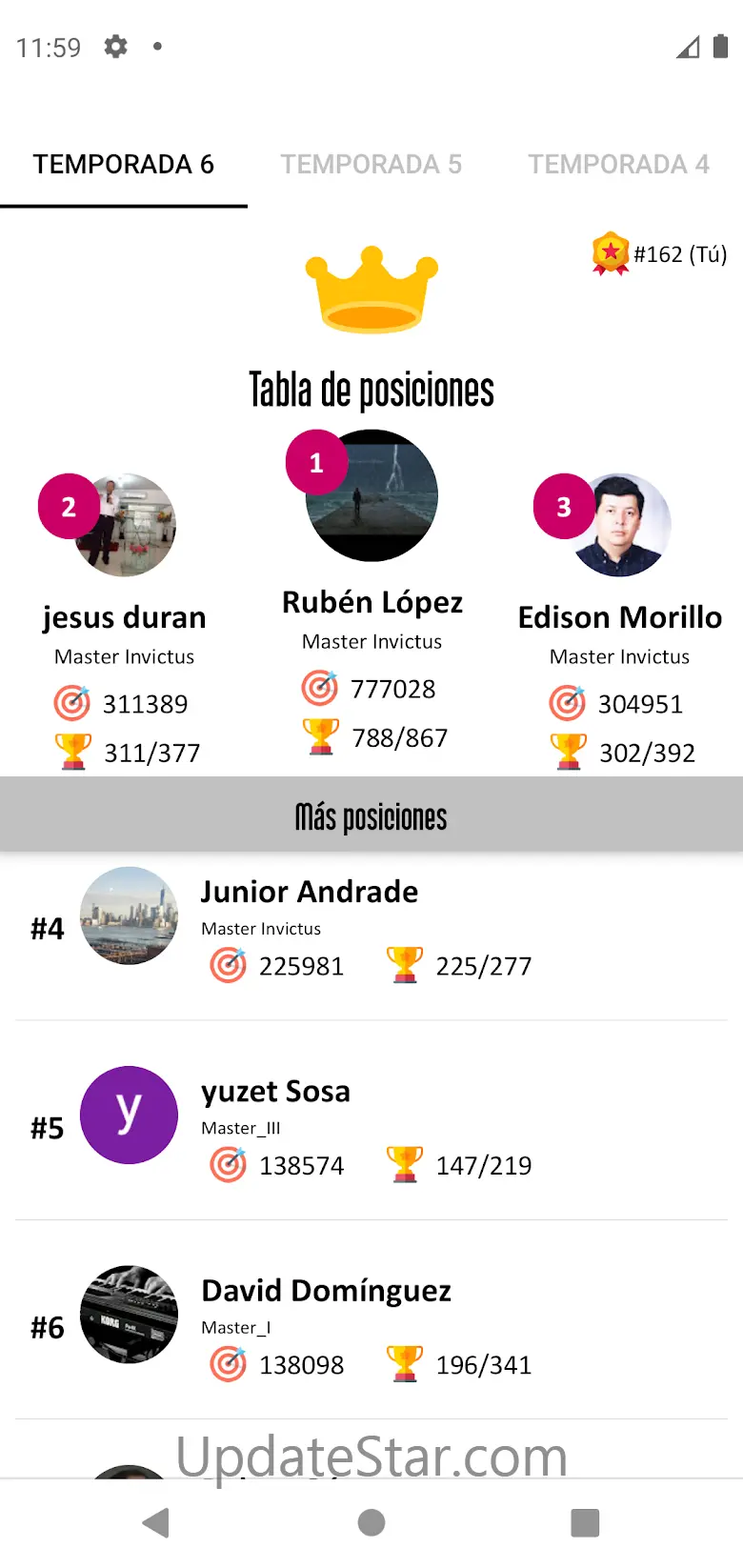This screenshot has width=743, height=1568.
Task: Open David Domínguez's ranking row
Action: (371, 1320)
